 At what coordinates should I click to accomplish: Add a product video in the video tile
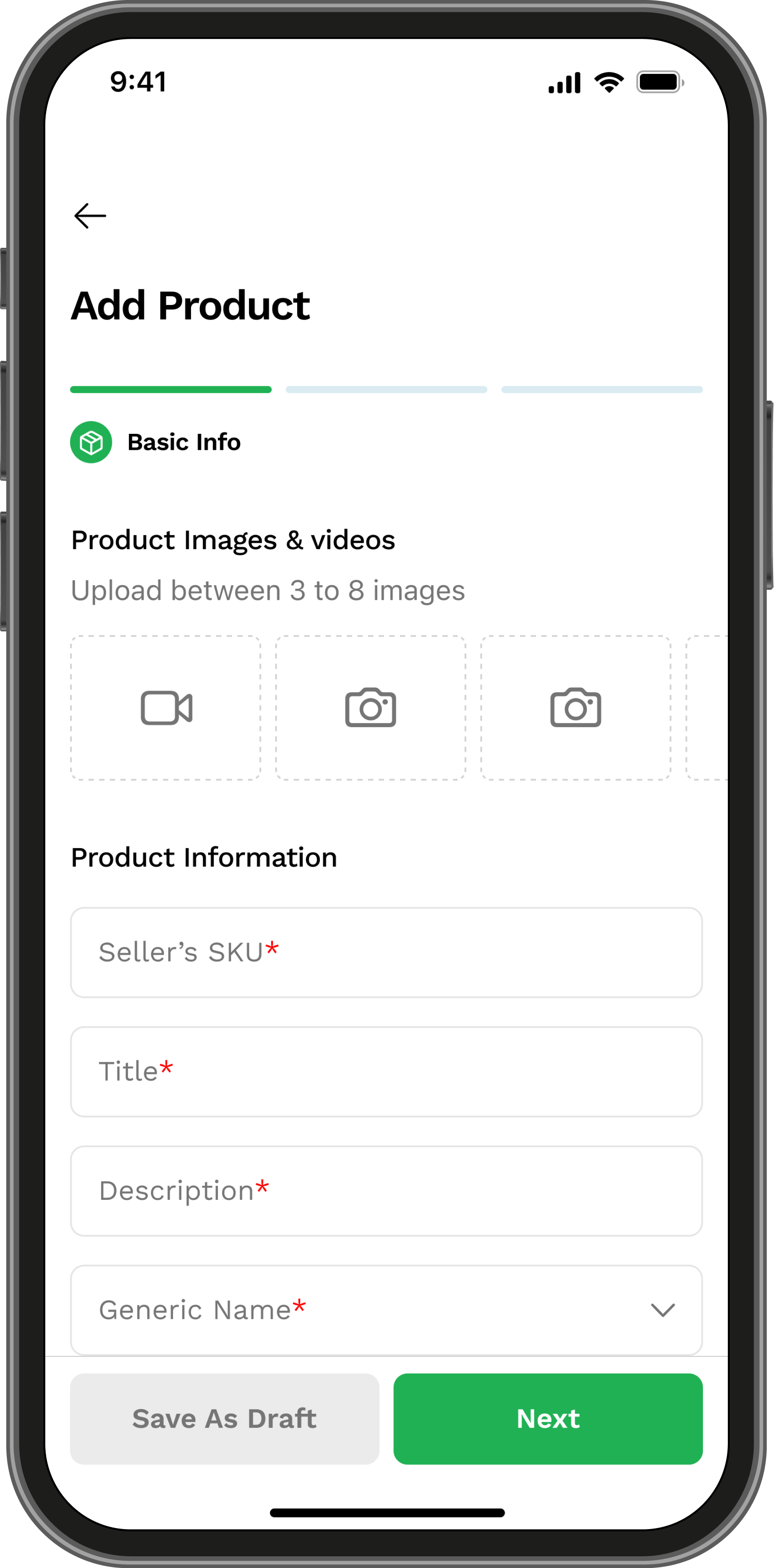(165, 707)
